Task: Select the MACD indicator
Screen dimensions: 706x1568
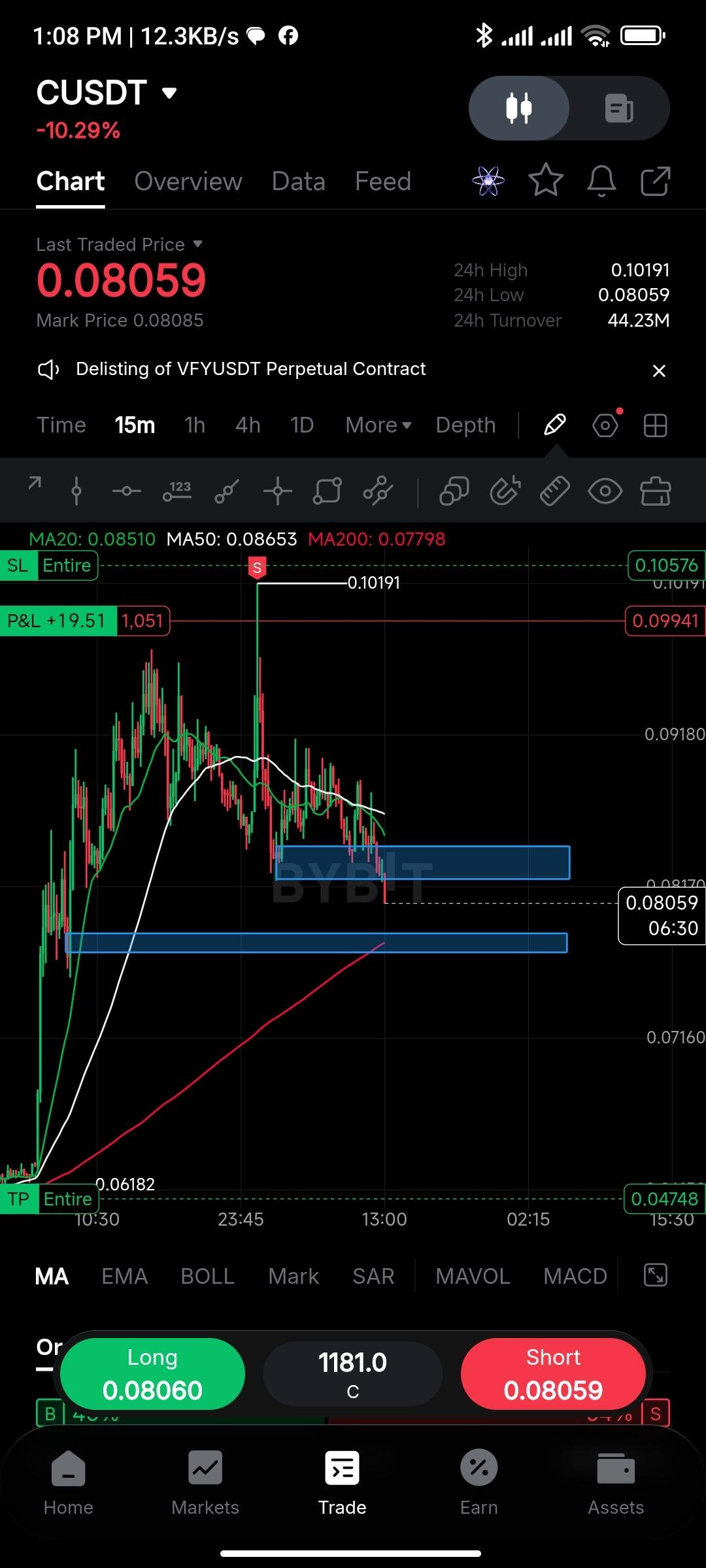Action: point(575,1276)
